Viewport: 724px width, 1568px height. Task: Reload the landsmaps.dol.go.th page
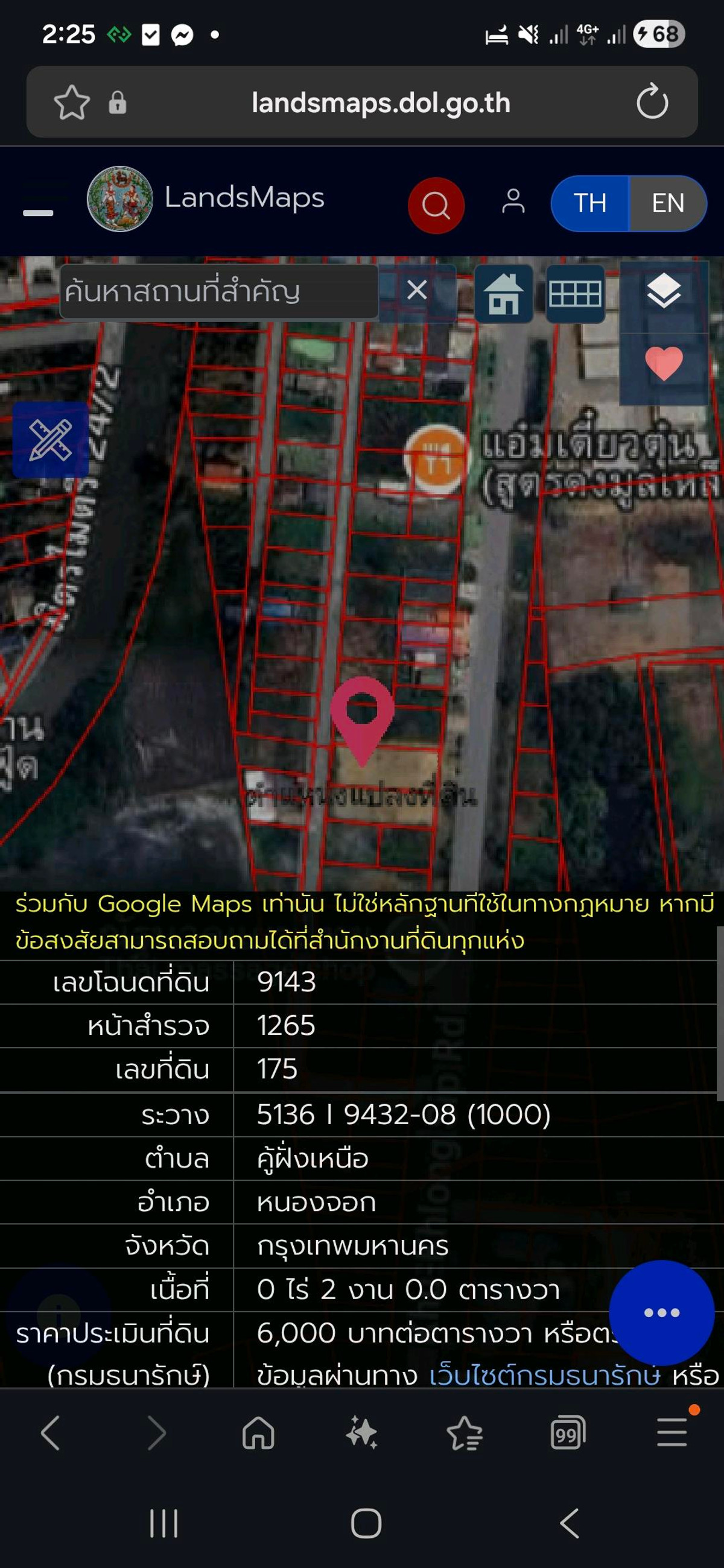pyautogui.click(x=652, y=102)
